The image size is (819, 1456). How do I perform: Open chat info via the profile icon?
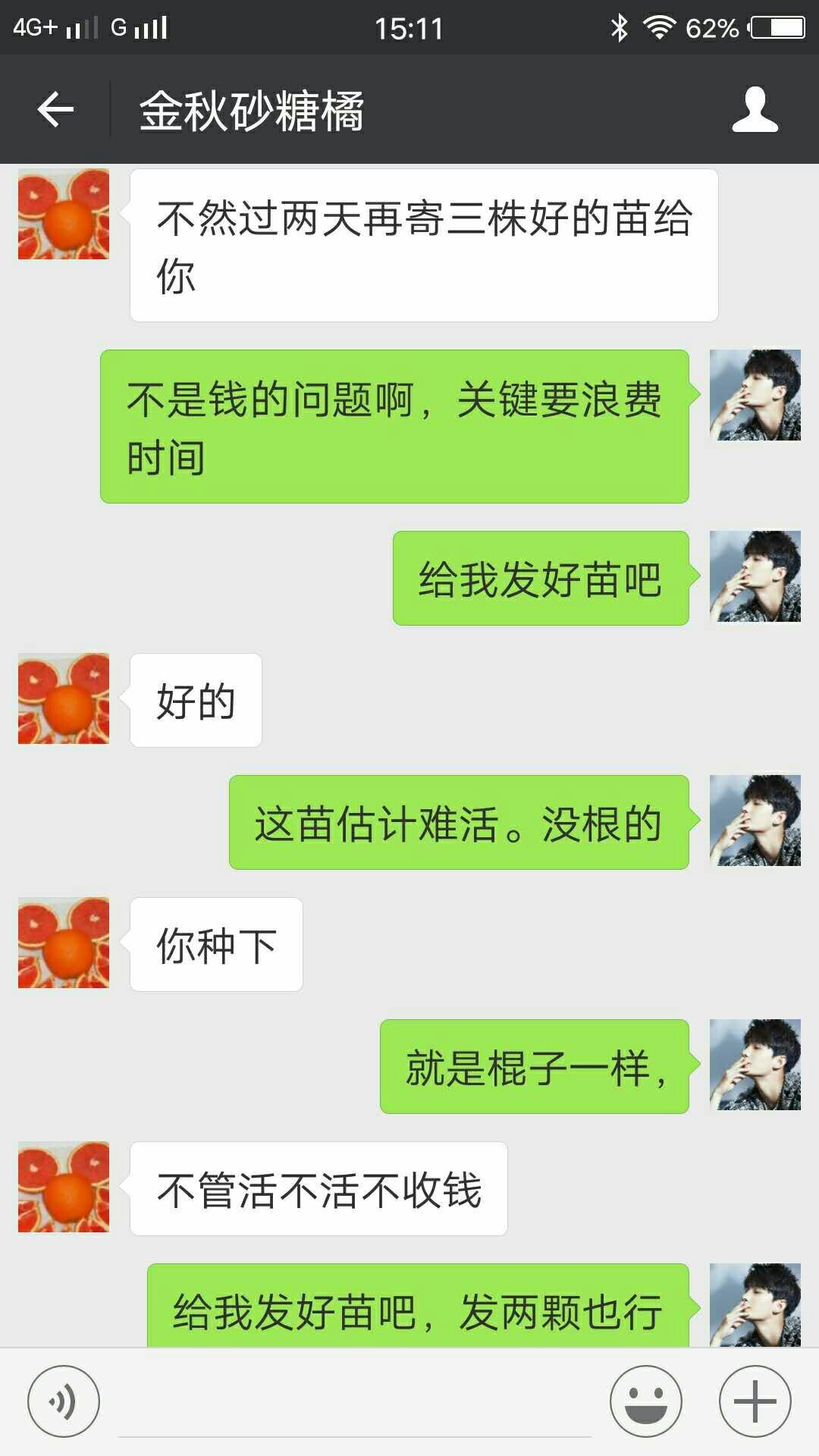(755, 110)
